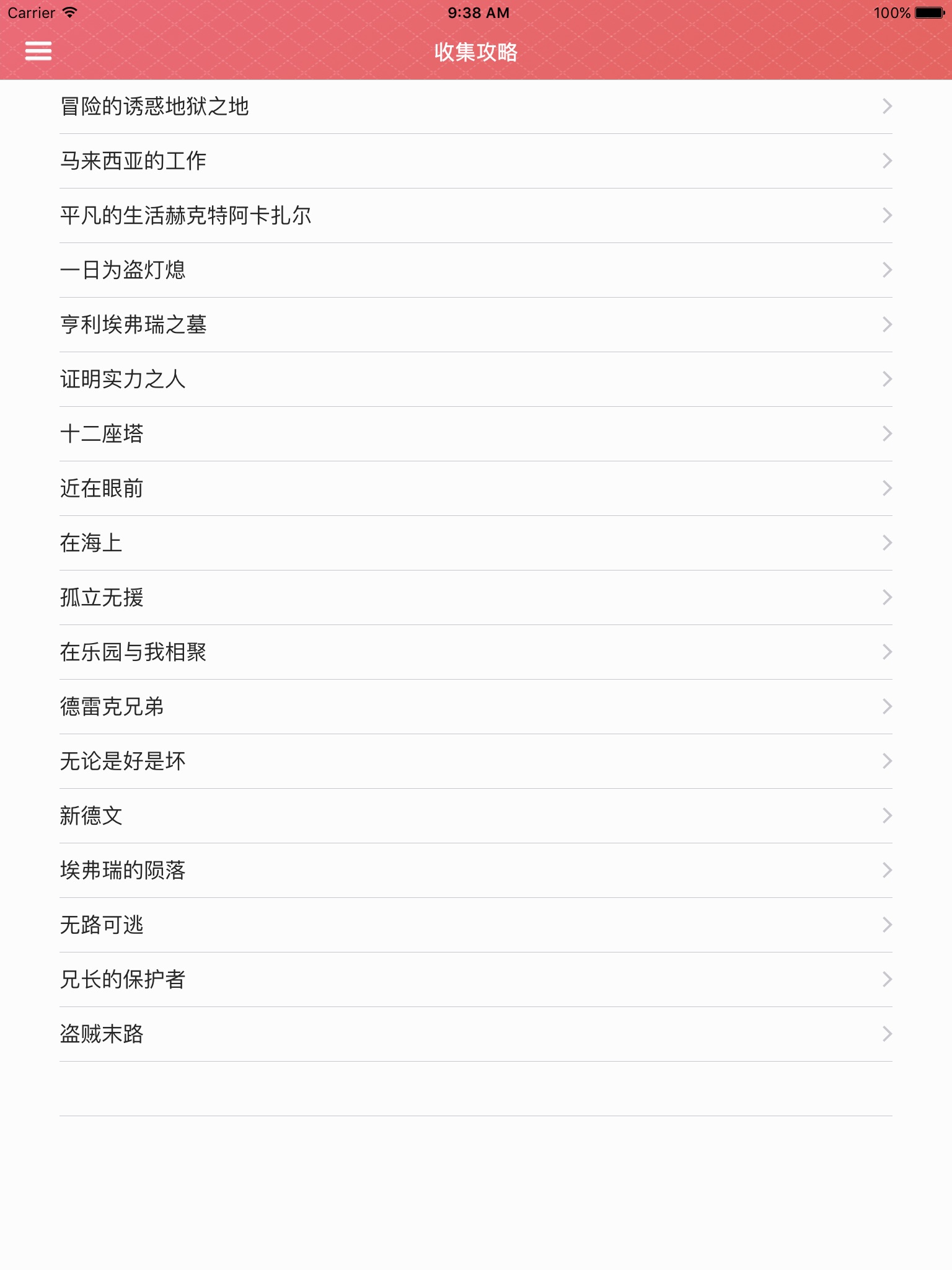
Task: Open 冒险的诱惑地狱之地 guide
Action: coord(476,107)
